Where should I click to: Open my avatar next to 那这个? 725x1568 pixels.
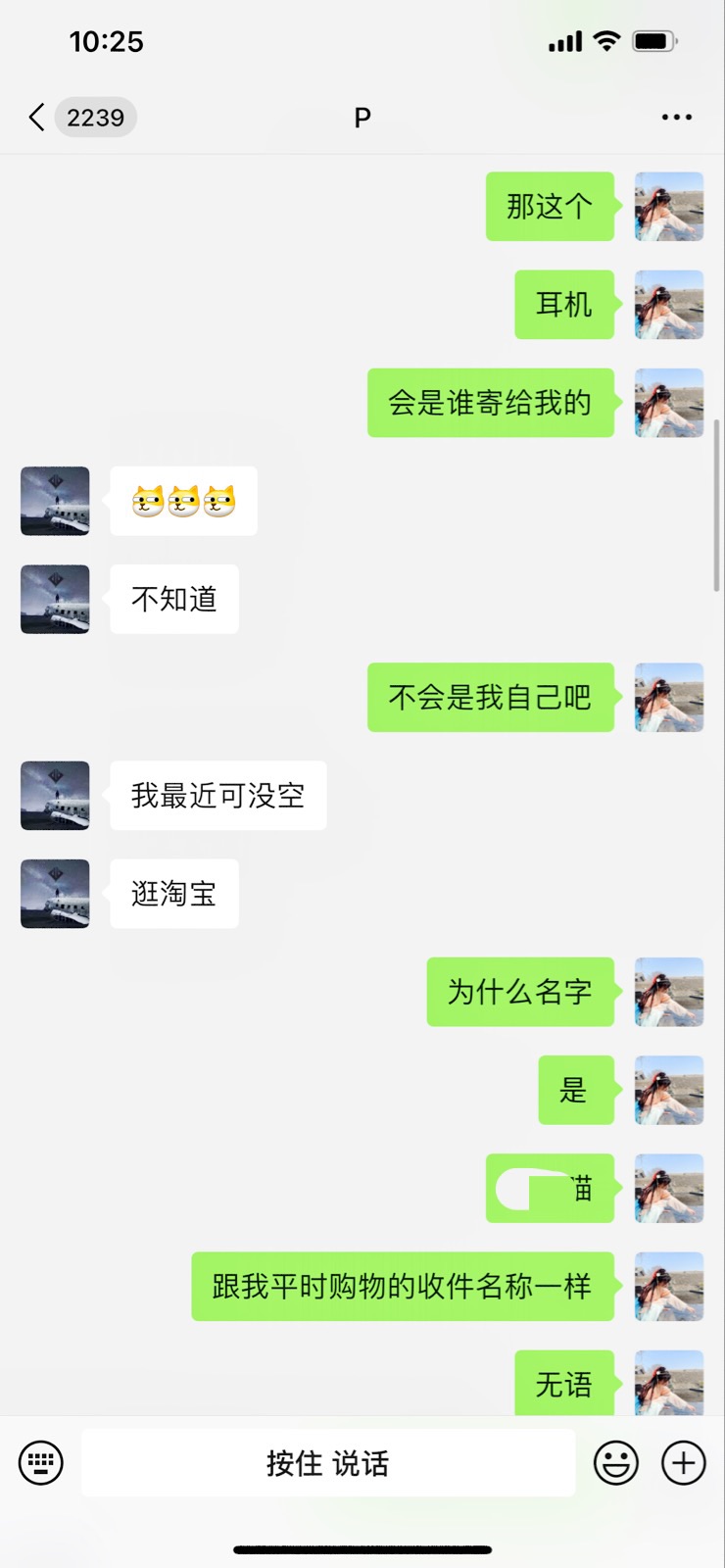click(x=669, y=207)
